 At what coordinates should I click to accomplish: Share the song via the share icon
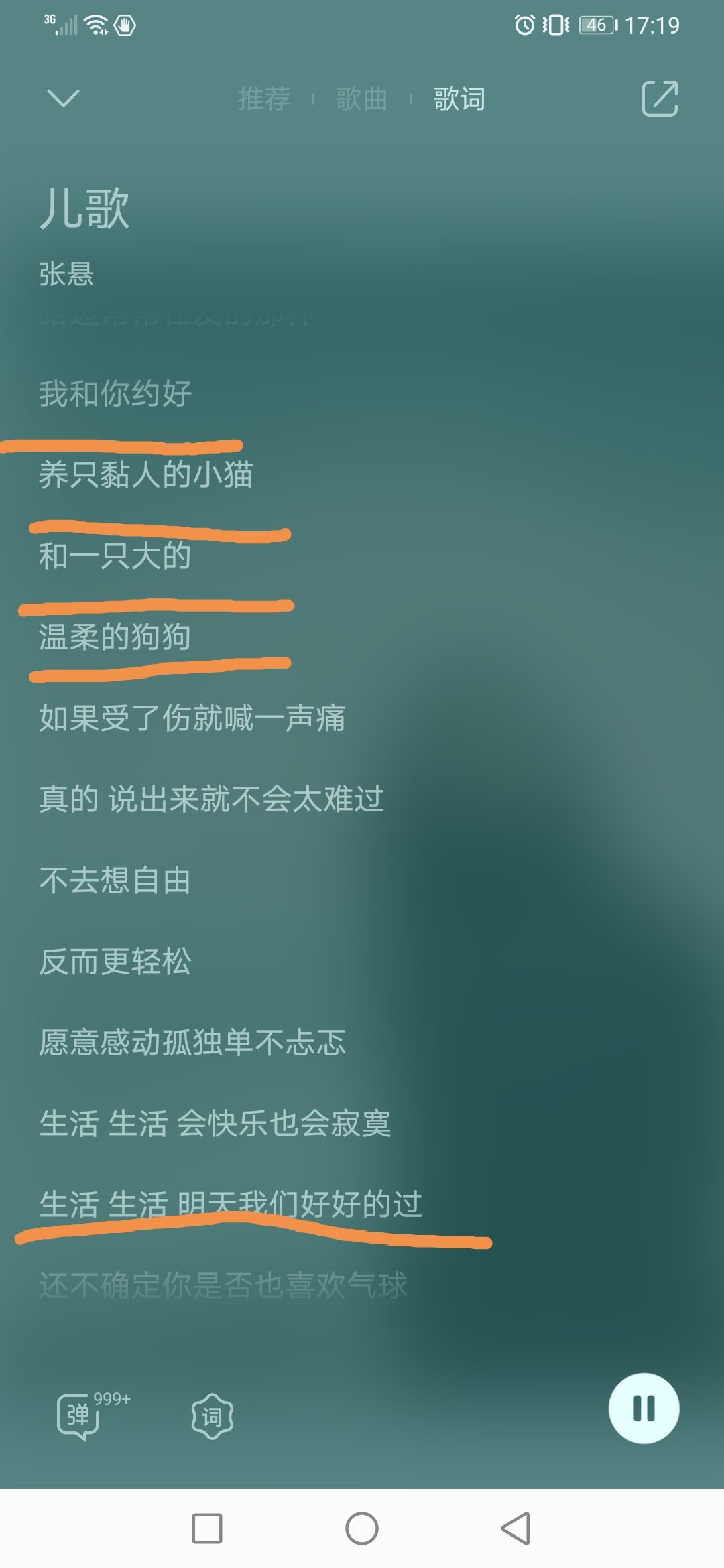click(660, 99)
